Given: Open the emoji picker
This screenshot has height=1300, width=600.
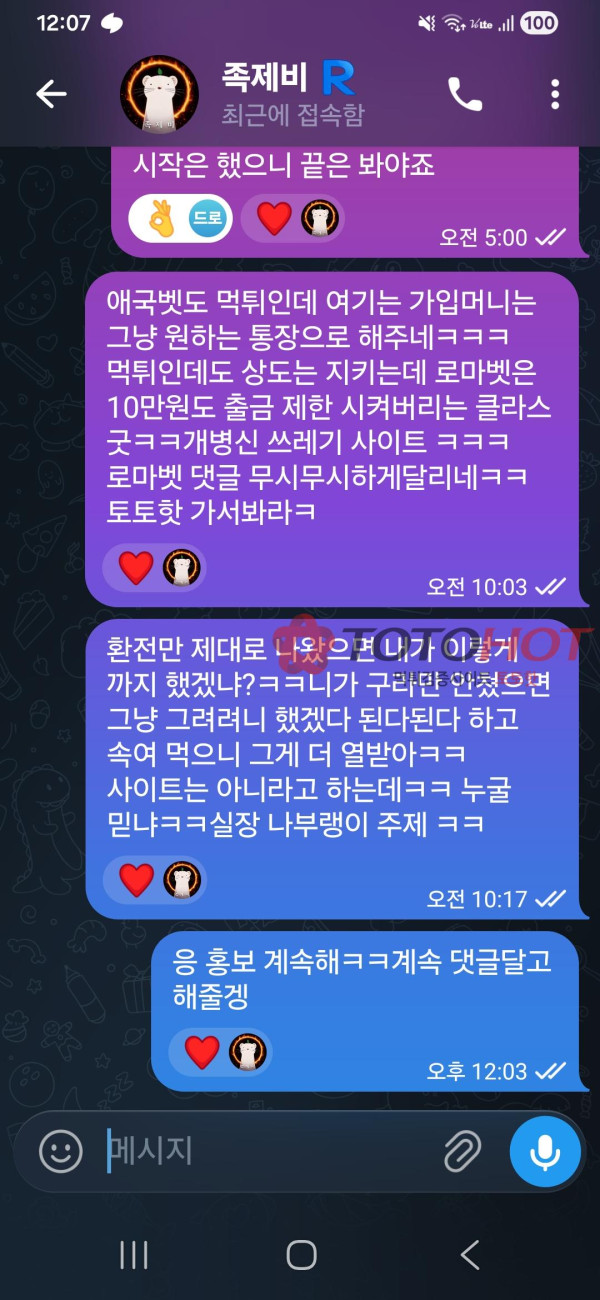Looking at the screenshot, I should pos(61,1151).
